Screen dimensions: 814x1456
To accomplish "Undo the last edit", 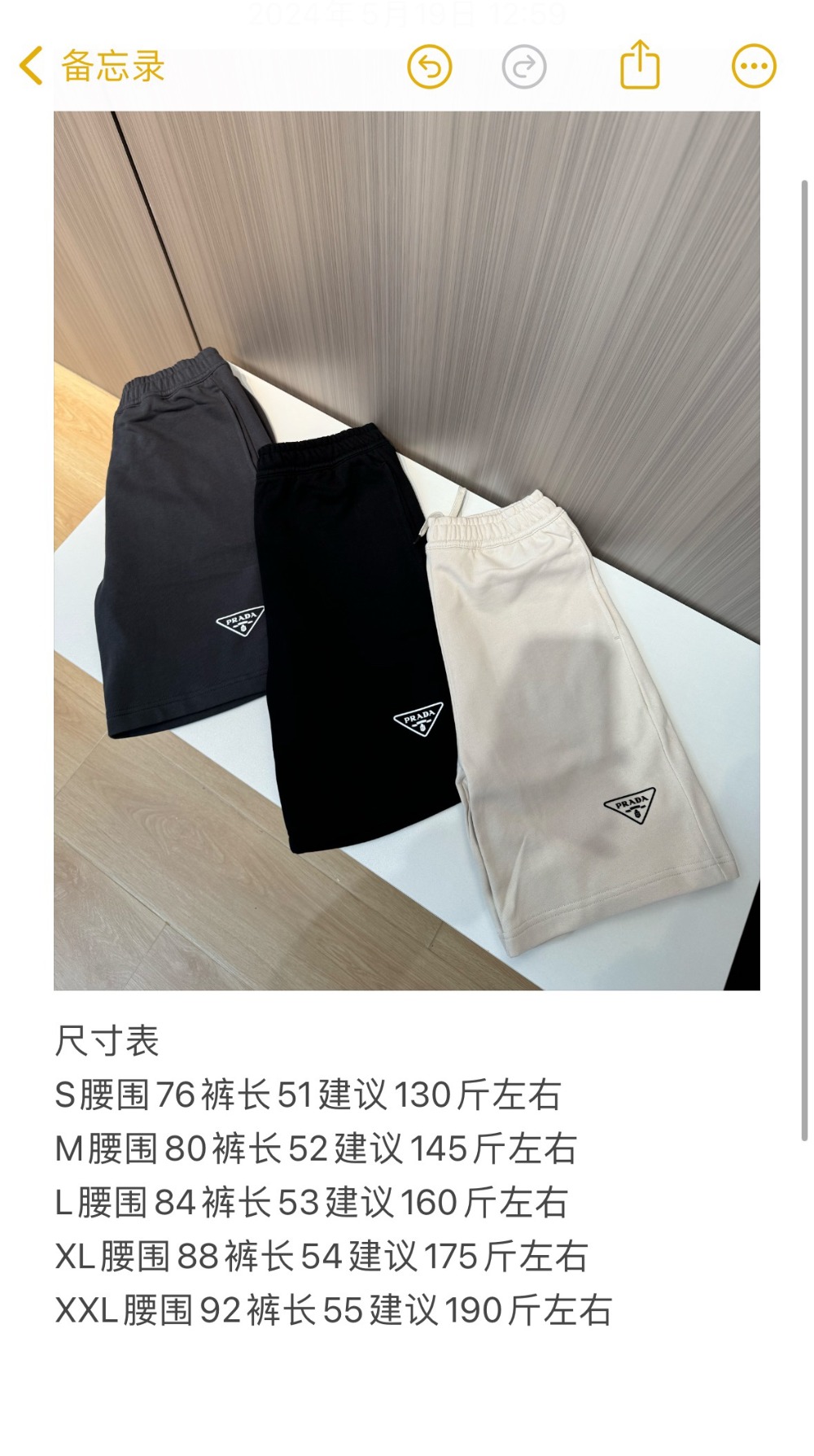I will pos(429,67).
